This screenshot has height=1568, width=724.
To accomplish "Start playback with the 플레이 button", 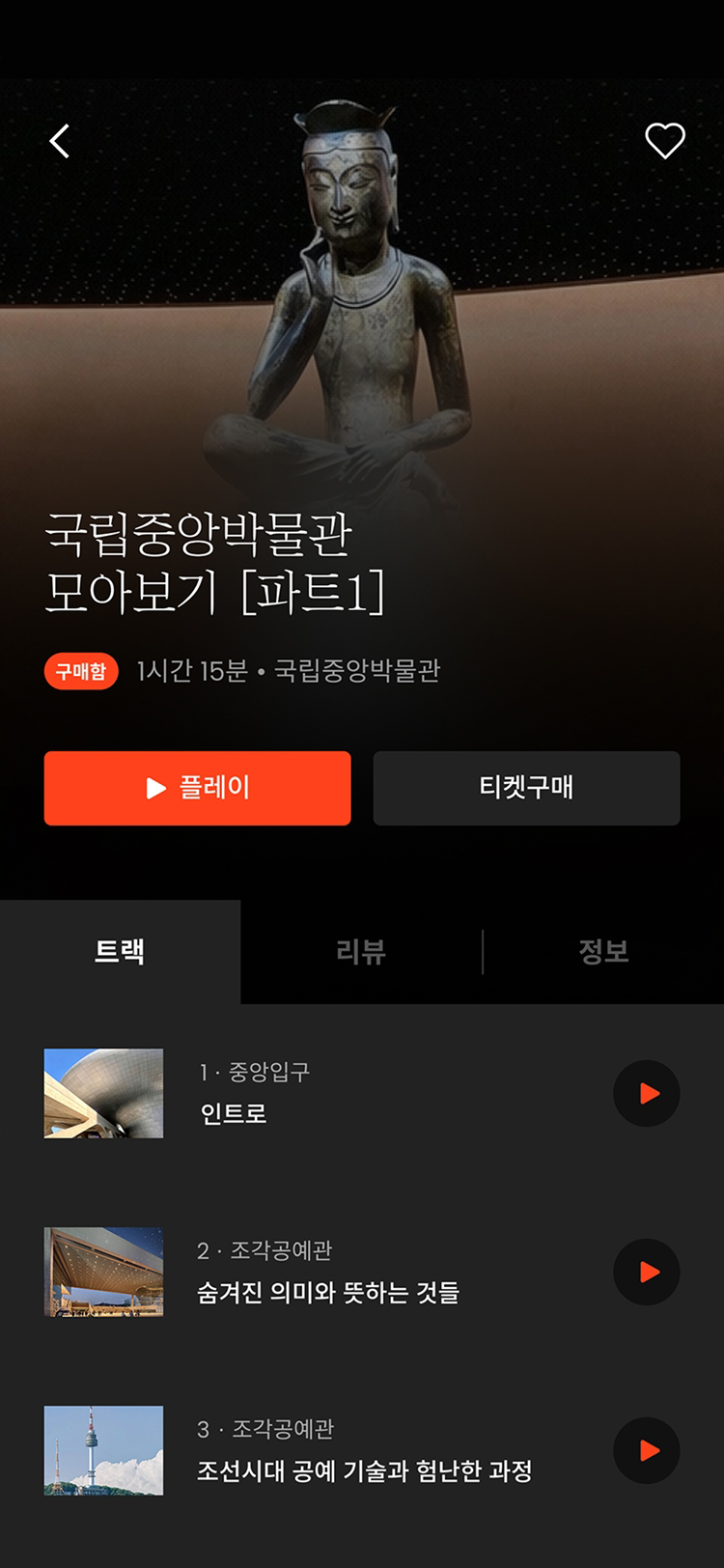I will pyautogui.click(x=197, y=788).
